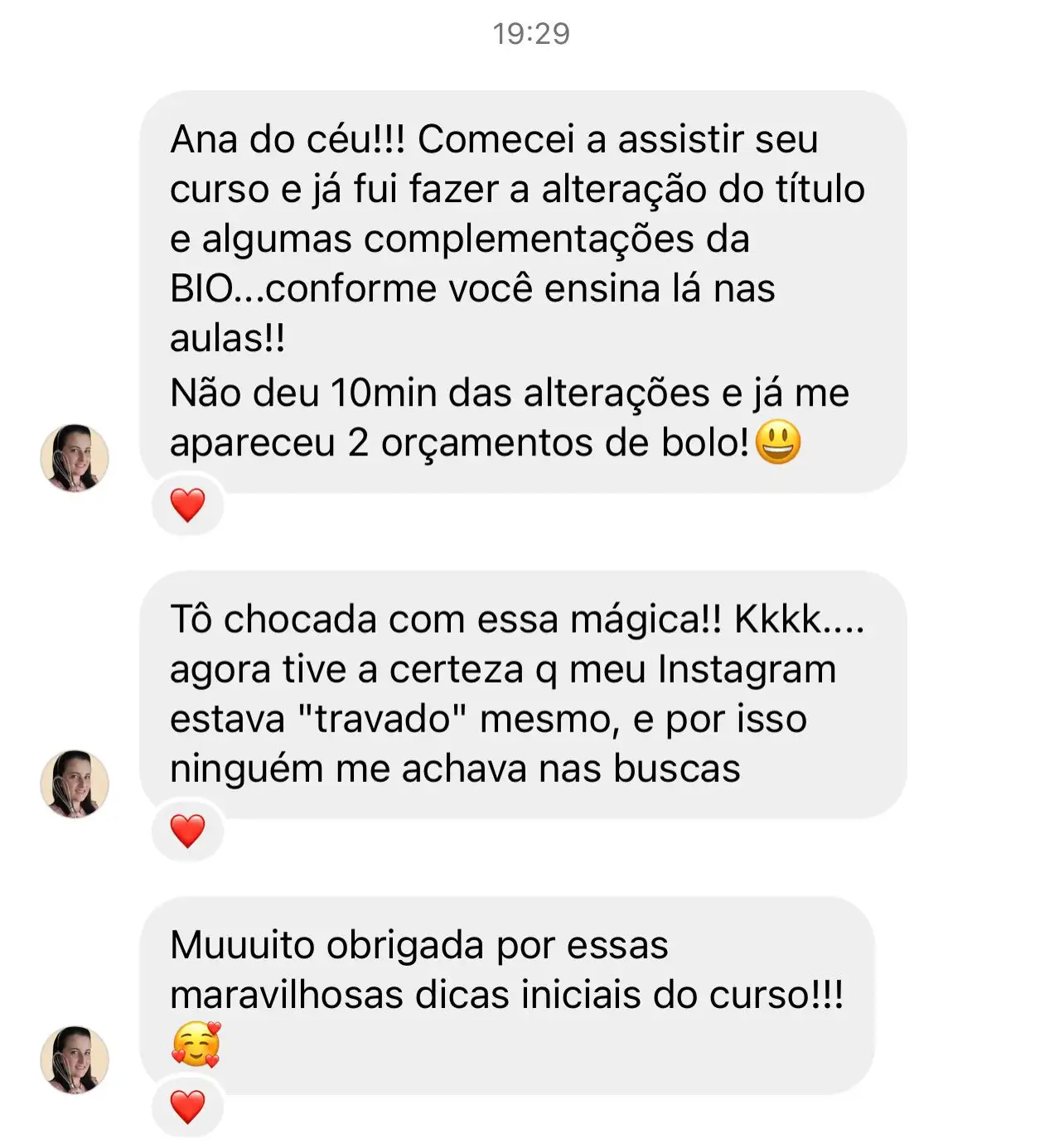View heart reaction under "Muuuito obrigada" message
This screenshot has width=1064, height=1148.
pyautogui.click(x=187, y=1106)
